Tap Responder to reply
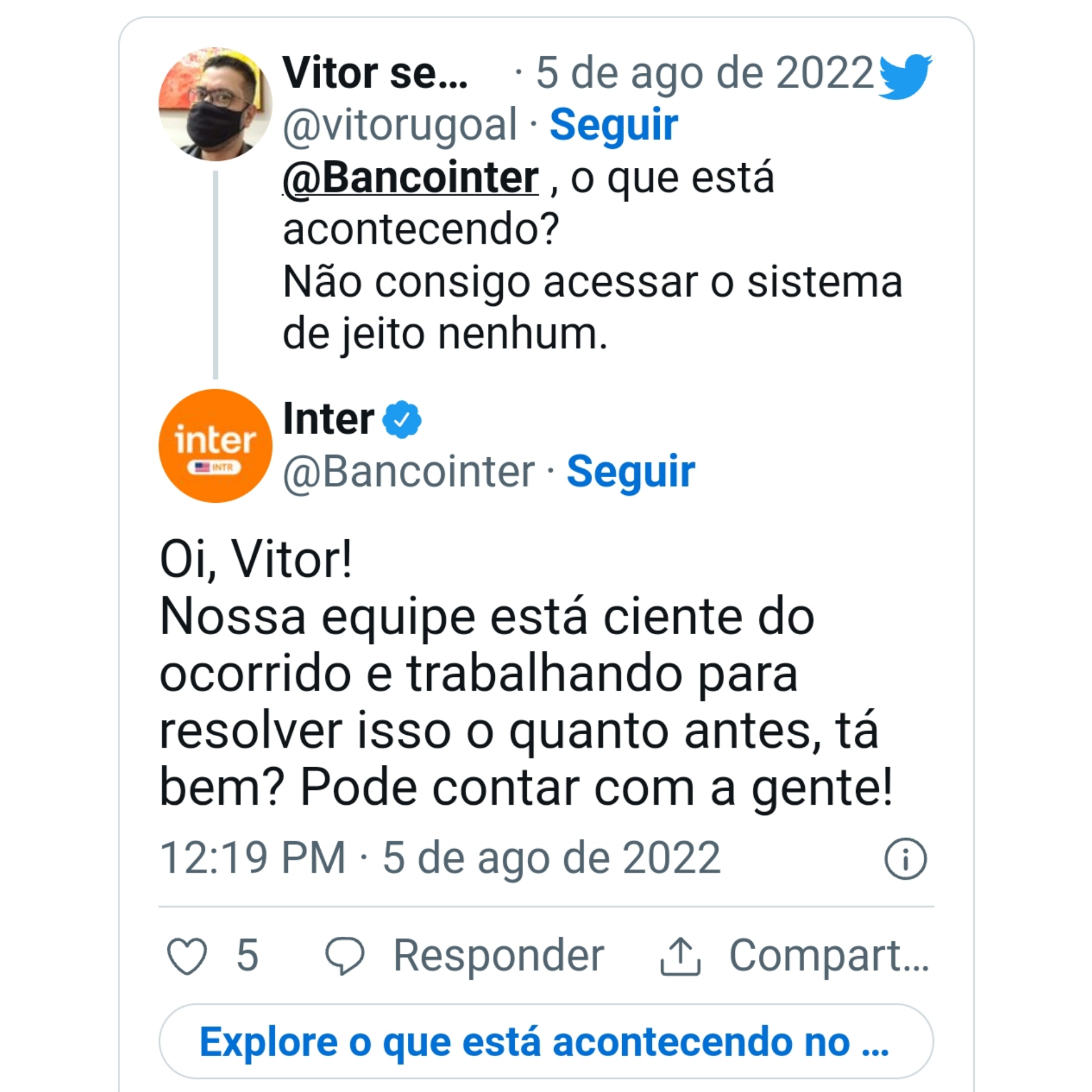The height and width of the screenshot is (1092, 1092). pos(465,956)
